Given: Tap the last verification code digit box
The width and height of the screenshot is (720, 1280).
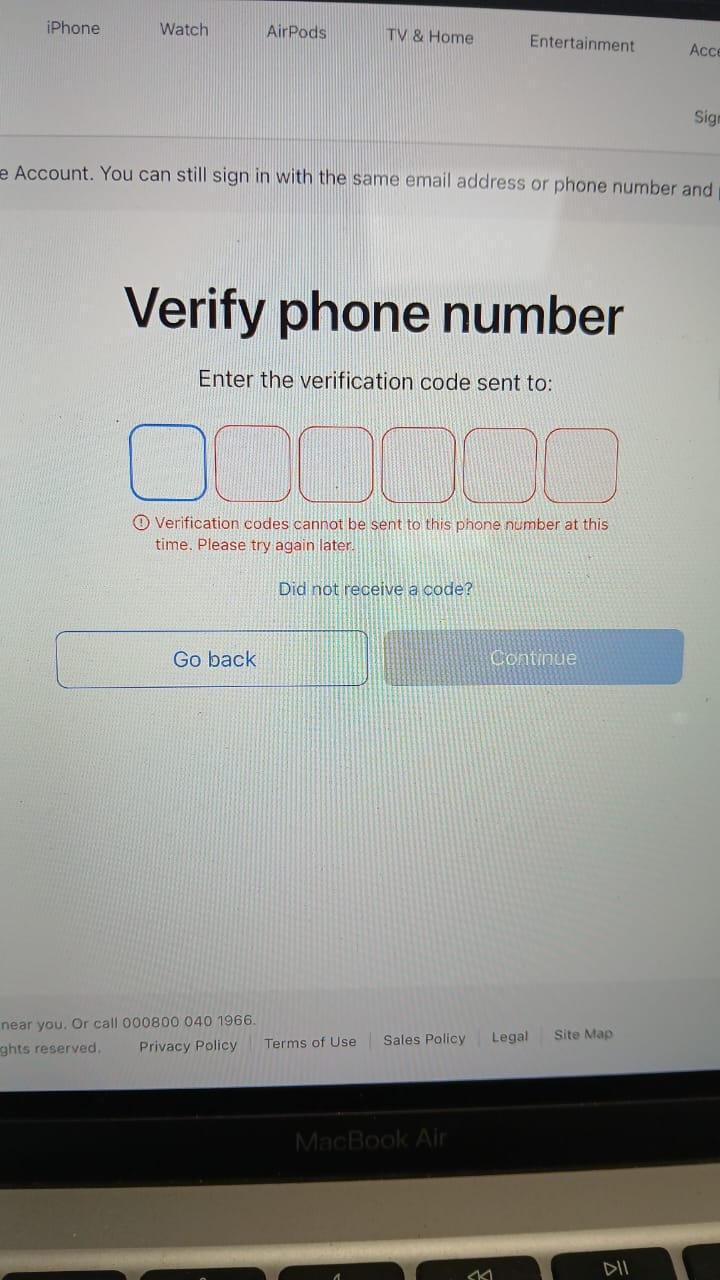Looking at the screenshot, I should pos(581,465).
